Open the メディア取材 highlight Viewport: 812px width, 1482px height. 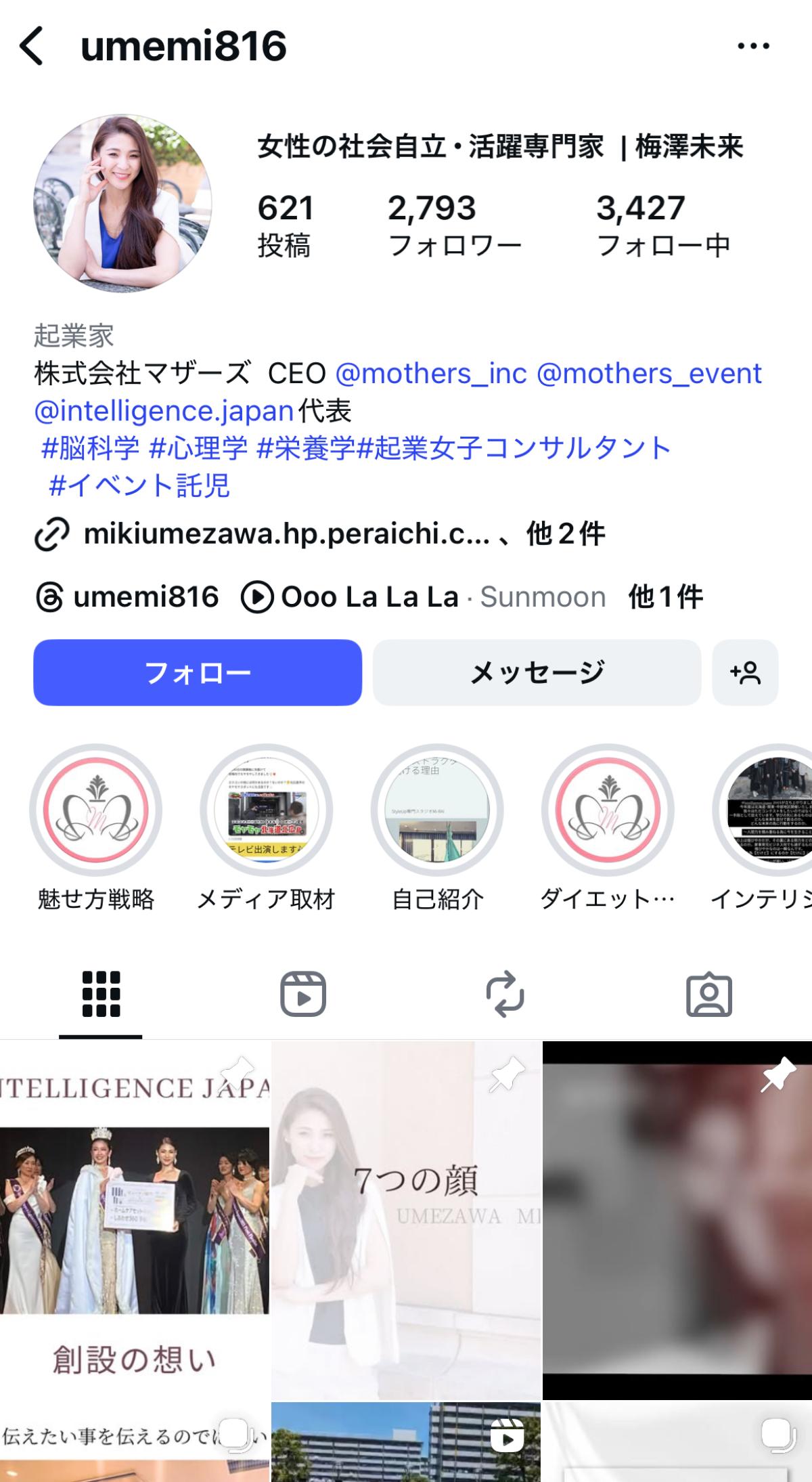(266, 810)
